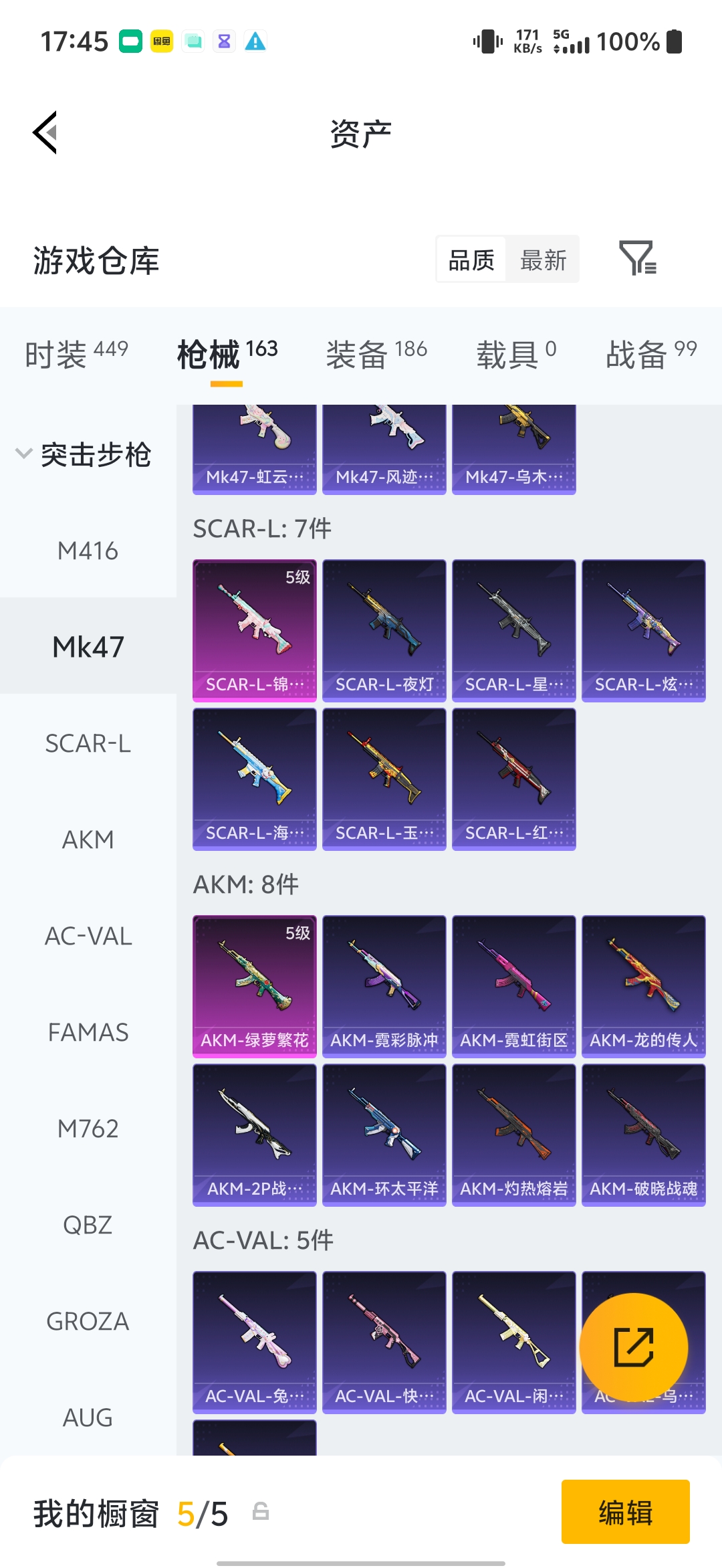Screen dimensions: 722x1568
Task: Open the AKM-霓虹街区 skin
Action: coord(514,987)
